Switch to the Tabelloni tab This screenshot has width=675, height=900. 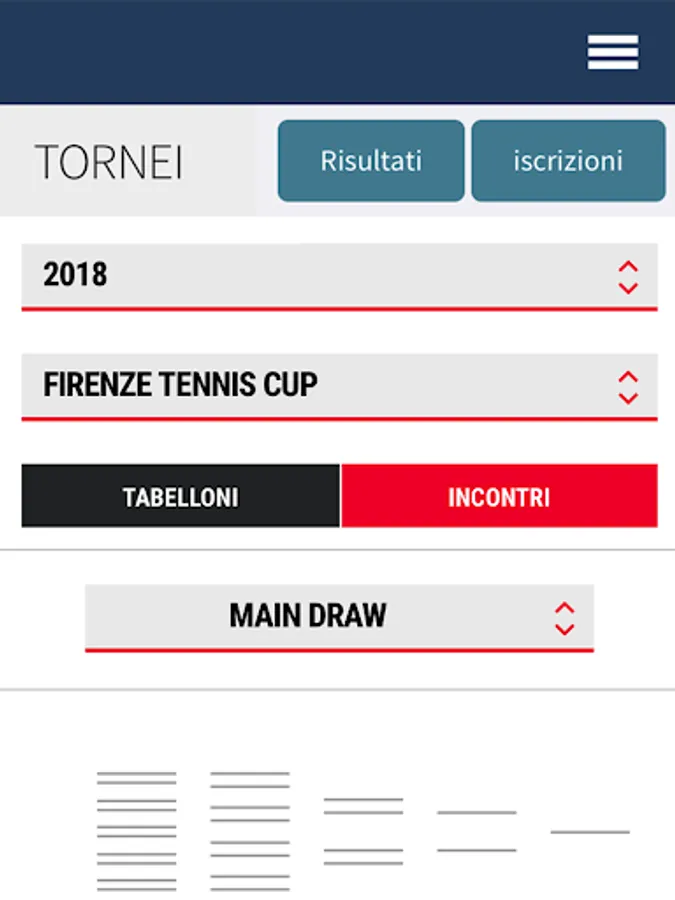[181, 496]
